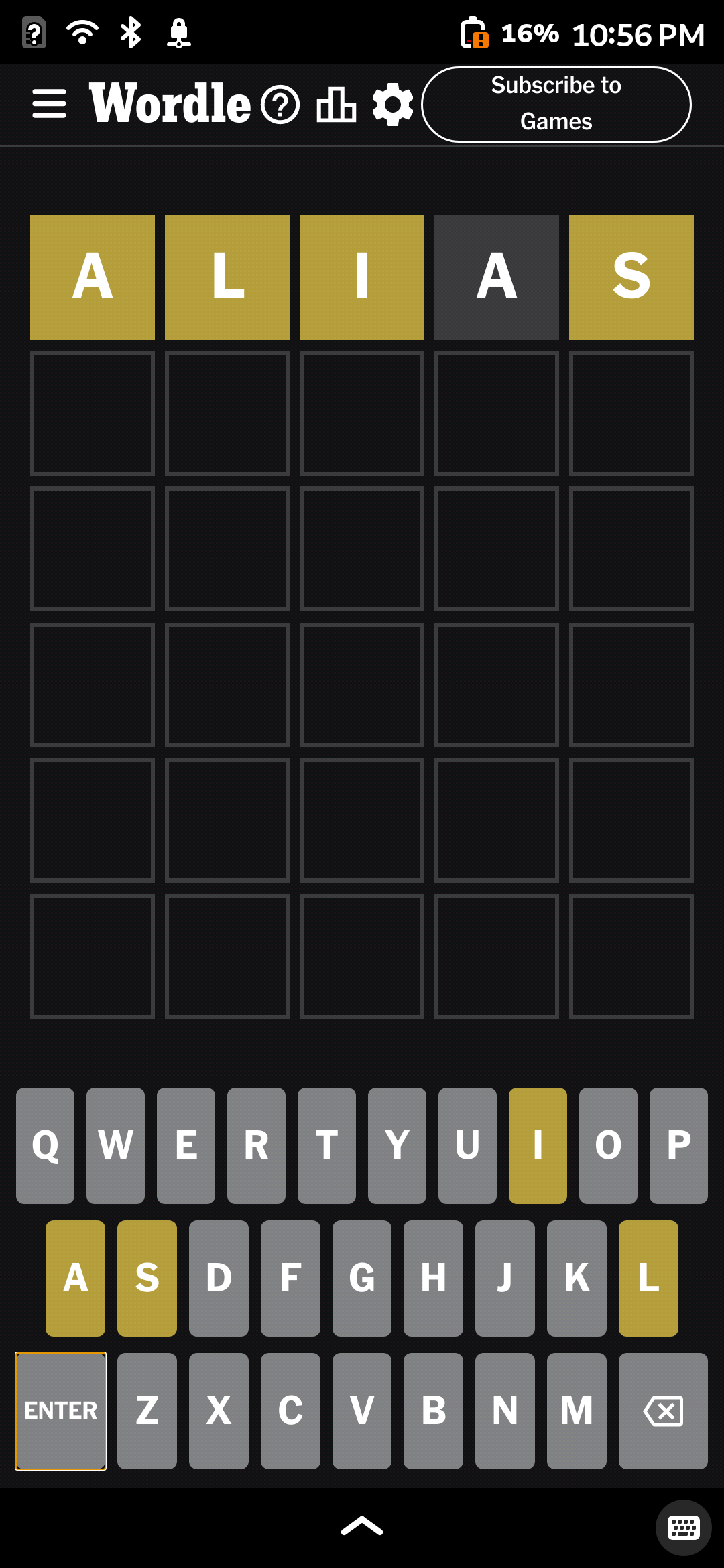Hit the ENTER key to submit guess

[61, 1411]
